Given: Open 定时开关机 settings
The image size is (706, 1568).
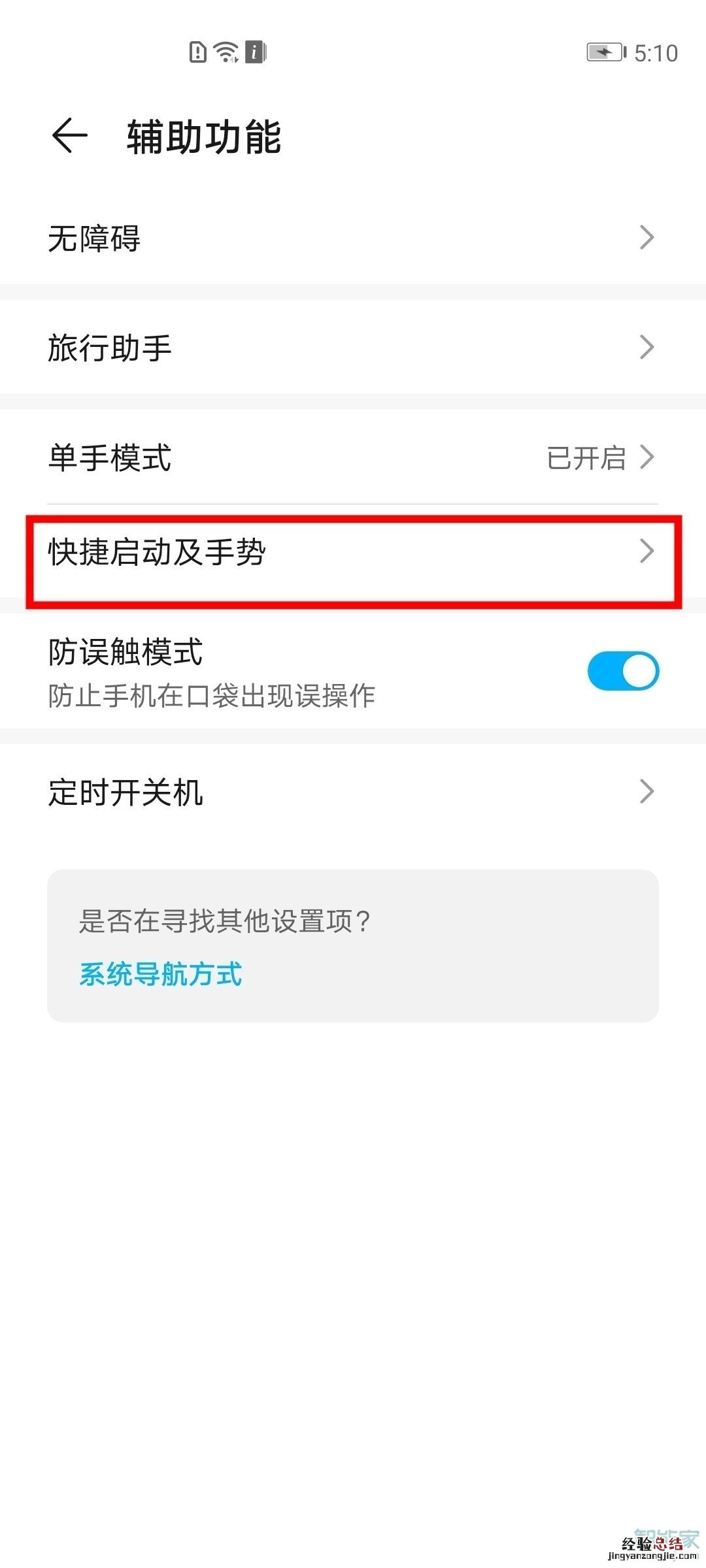Looking at the screenshot, I should coord(353,792).
